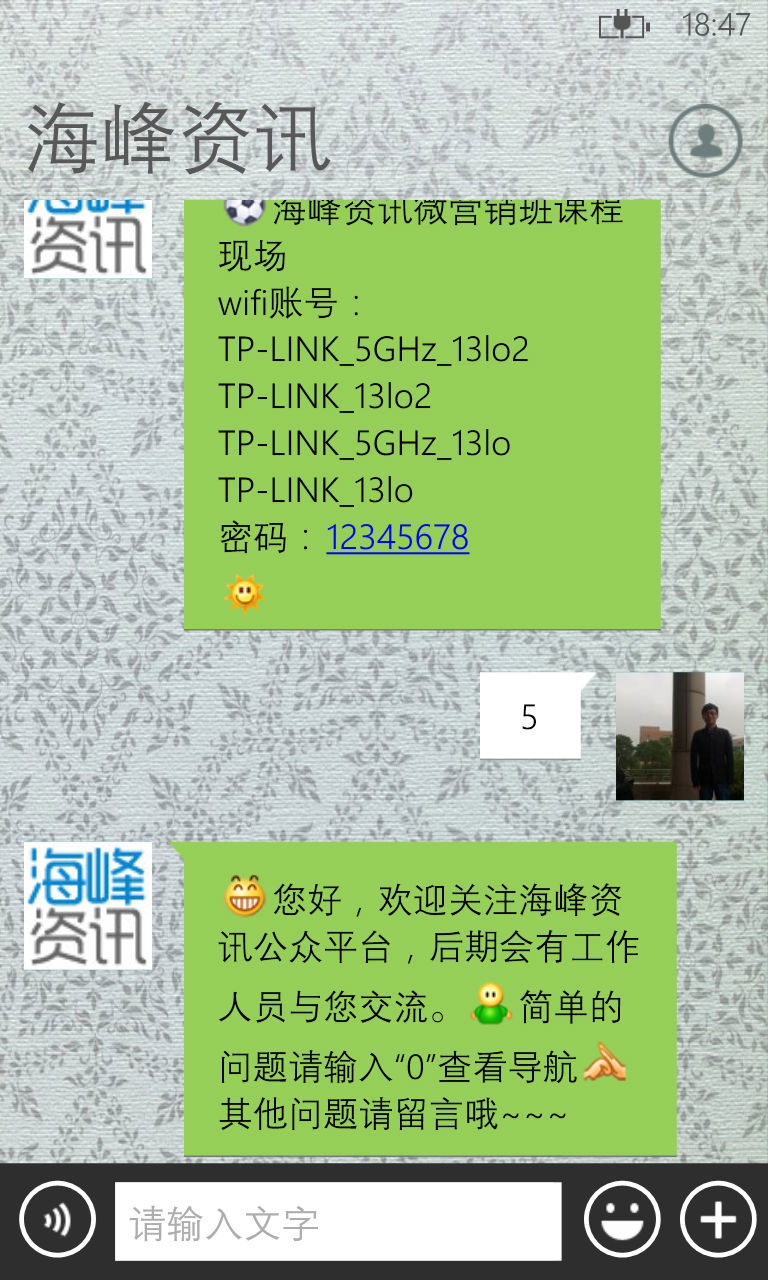Open the contact profile icon

click(706, 141)
